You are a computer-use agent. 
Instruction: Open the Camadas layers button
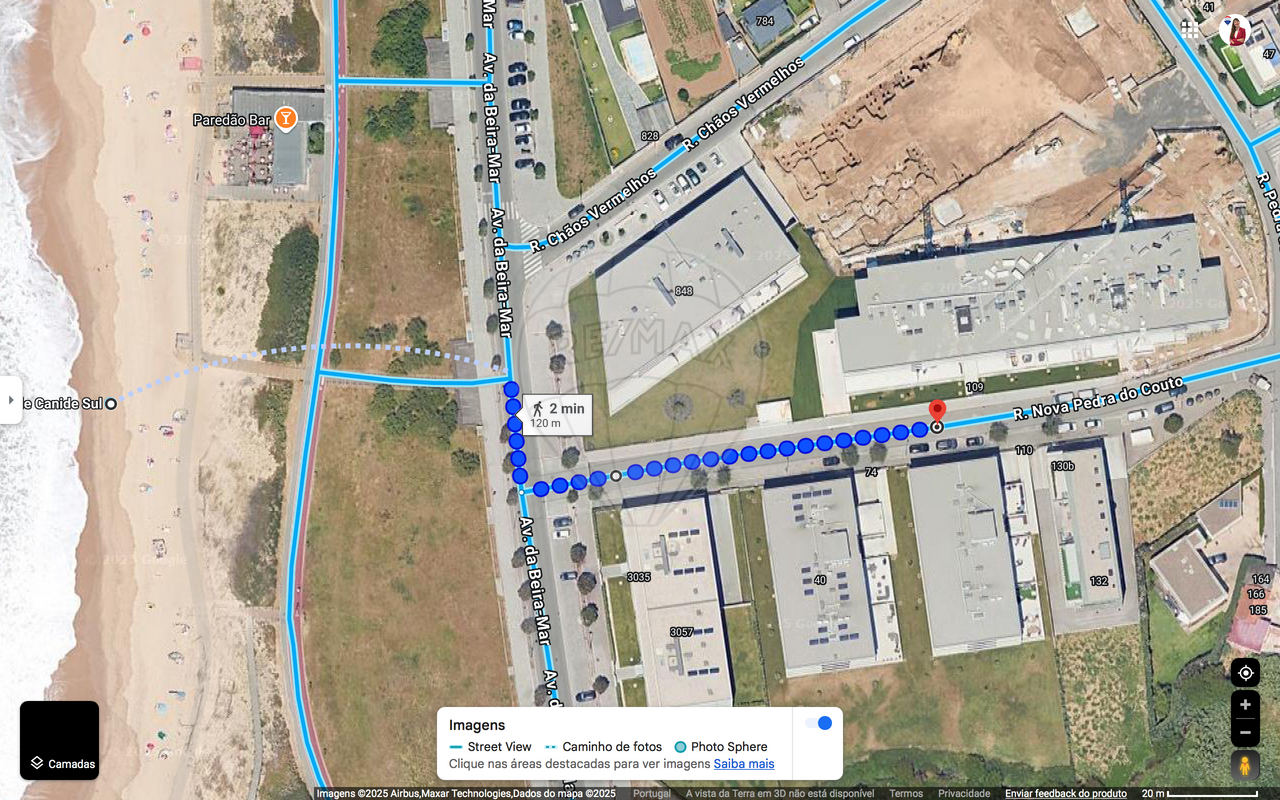click(59, 740)
